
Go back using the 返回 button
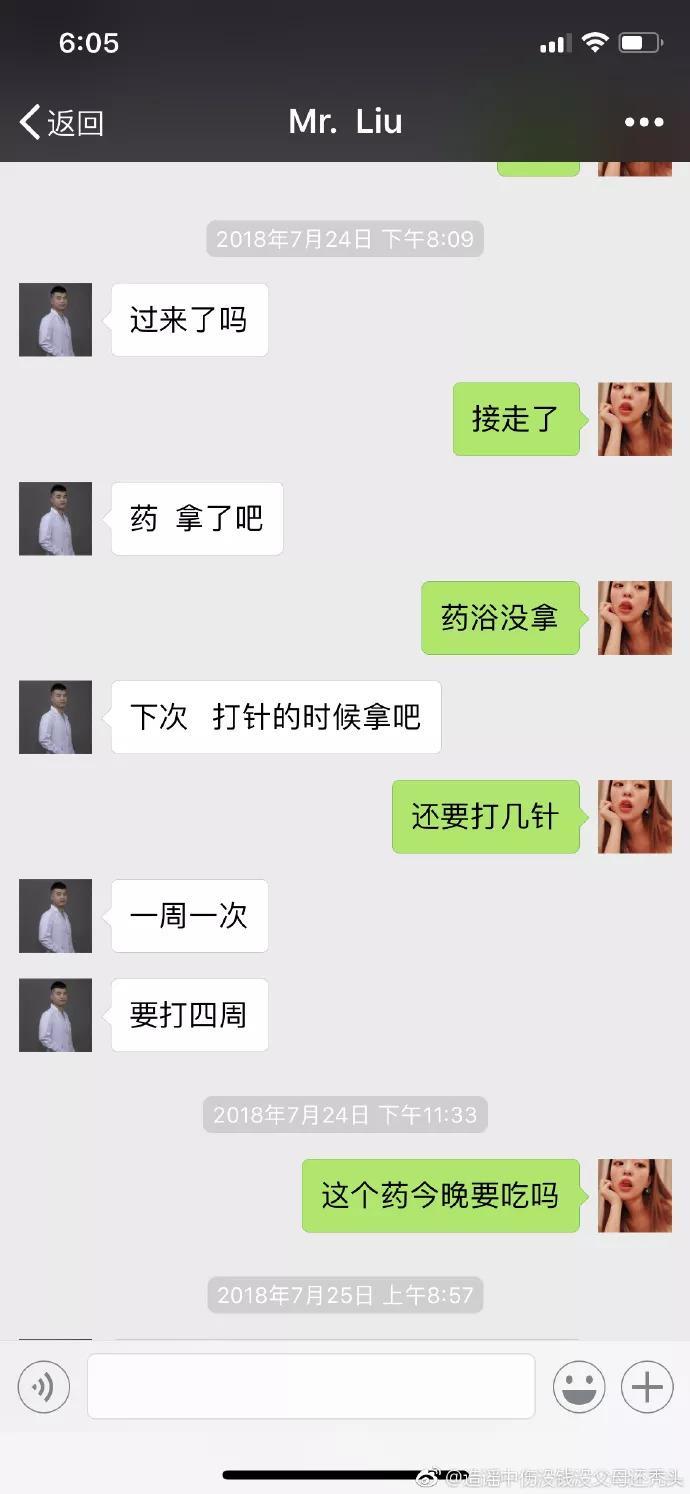pos(62,122)
